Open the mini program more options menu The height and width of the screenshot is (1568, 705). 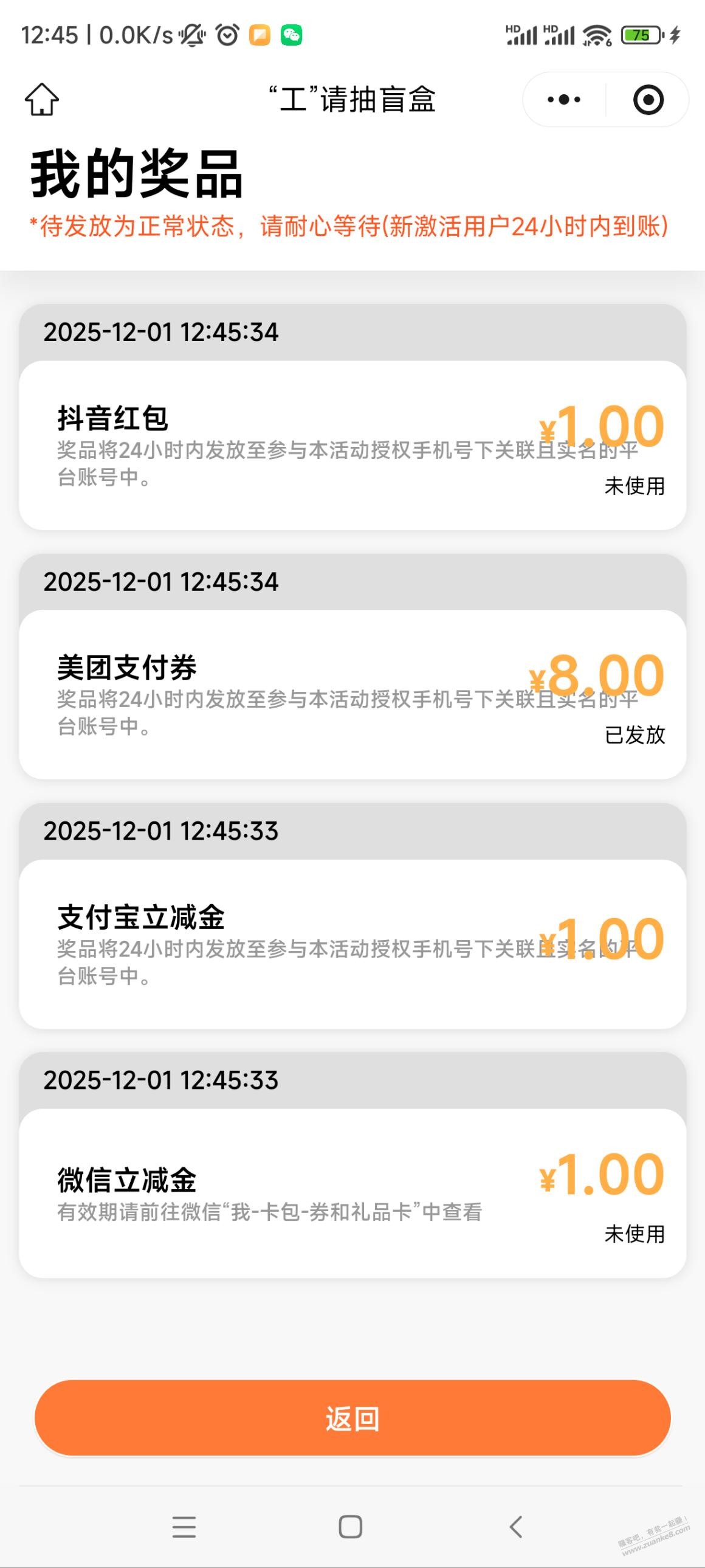click(x=564, y=99)
